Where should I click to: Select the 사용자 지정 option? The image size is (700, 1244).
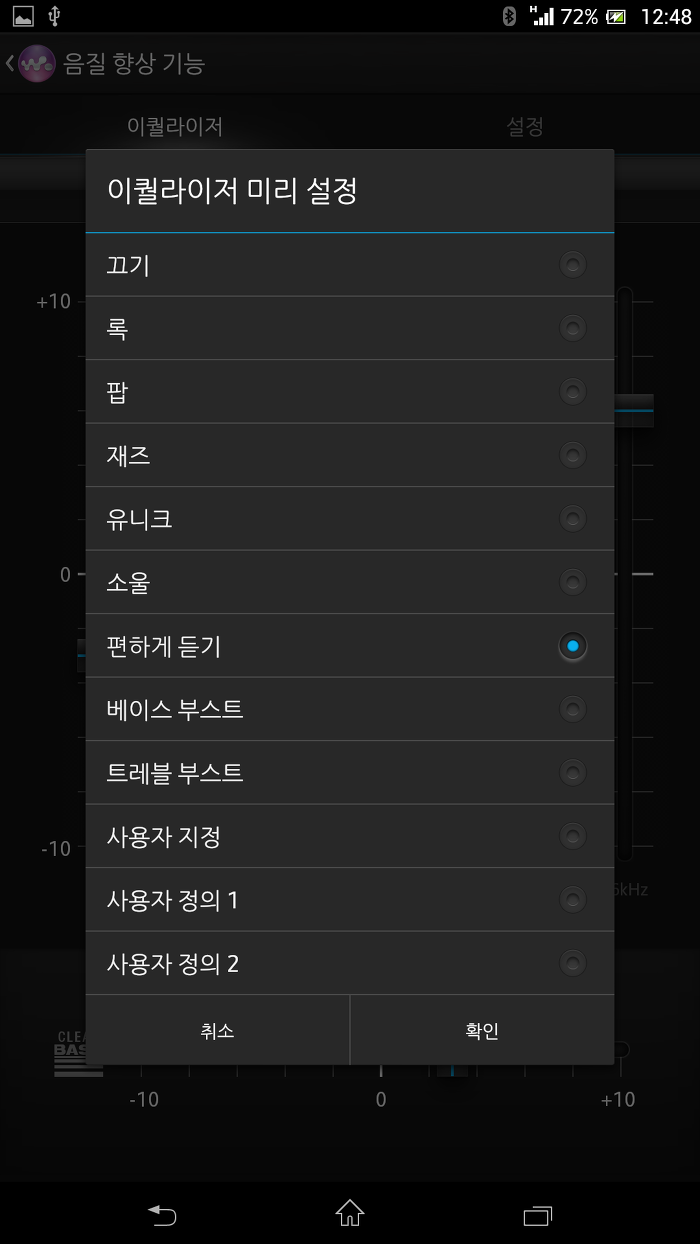point(350,836)
